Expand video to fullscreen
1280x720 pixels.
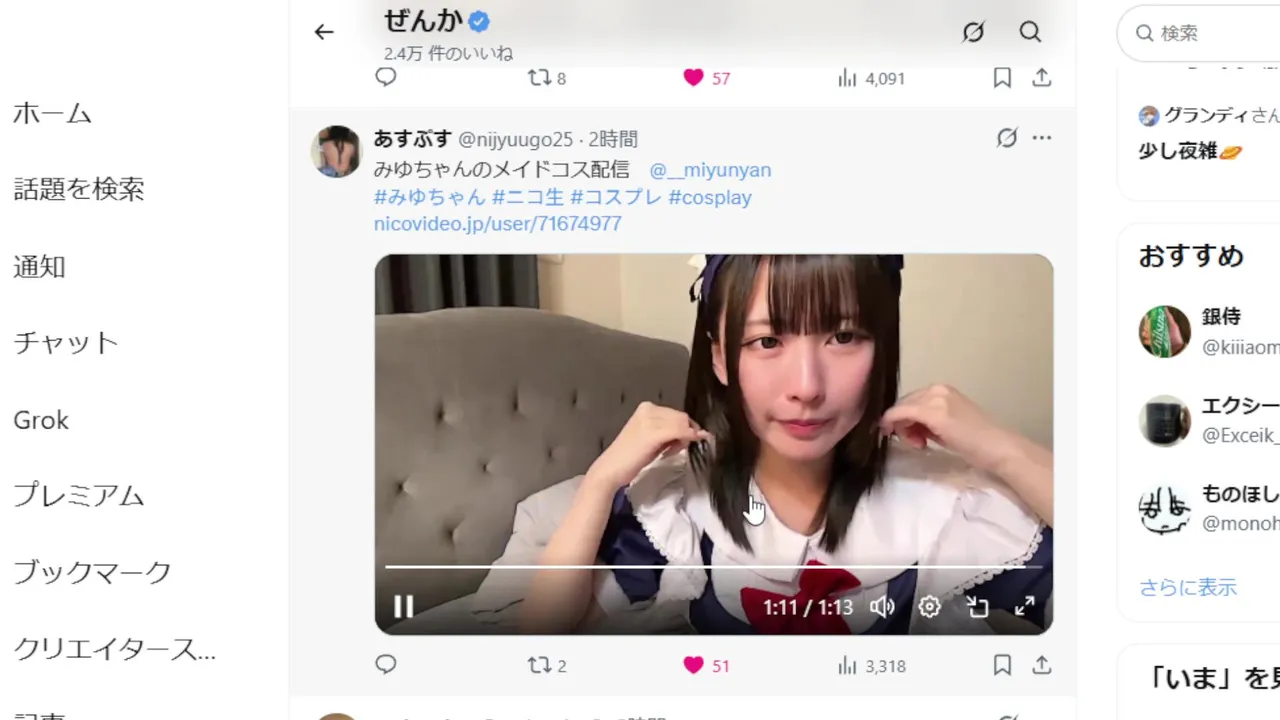click(1024, 607)
